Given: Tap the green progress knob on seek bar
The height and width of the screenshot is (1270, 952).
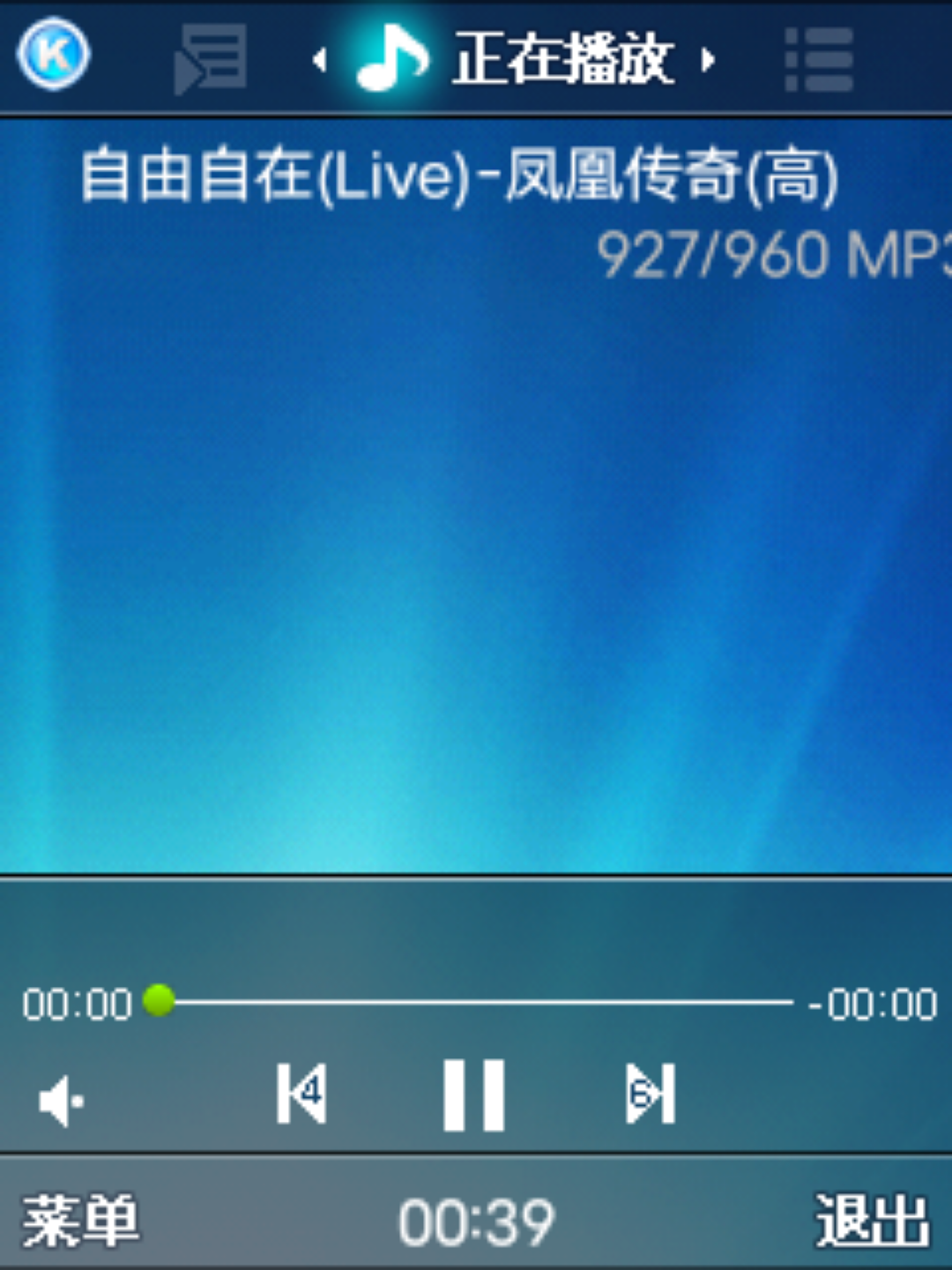Looking at the screenshot, I should (x=160, y=1001).
